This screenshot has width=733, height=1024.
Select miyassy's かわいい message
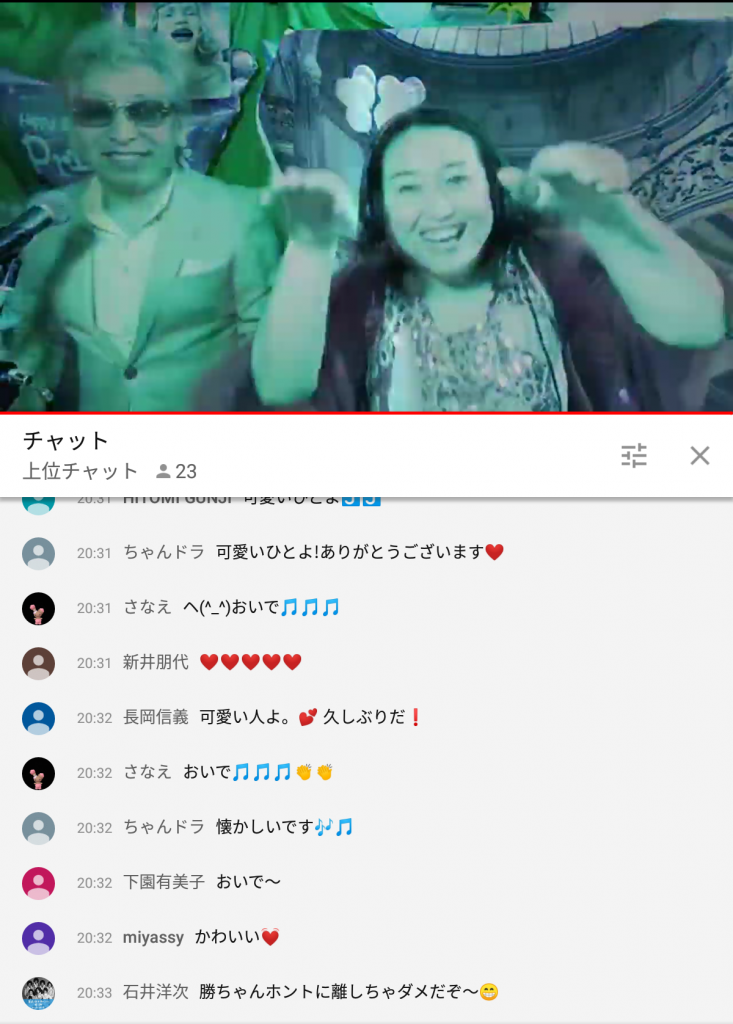[236, 937]
